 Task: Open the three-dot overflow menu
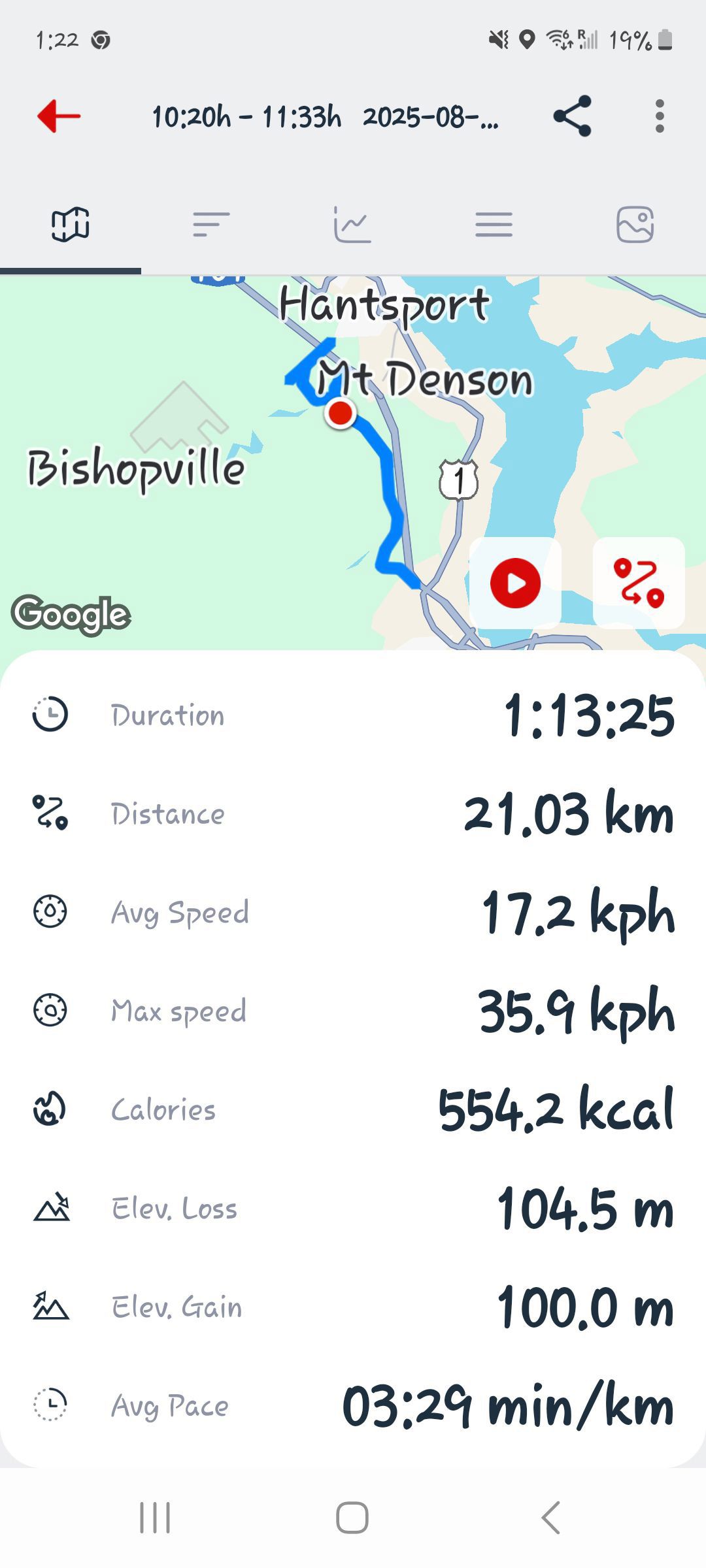click(660, 116)
